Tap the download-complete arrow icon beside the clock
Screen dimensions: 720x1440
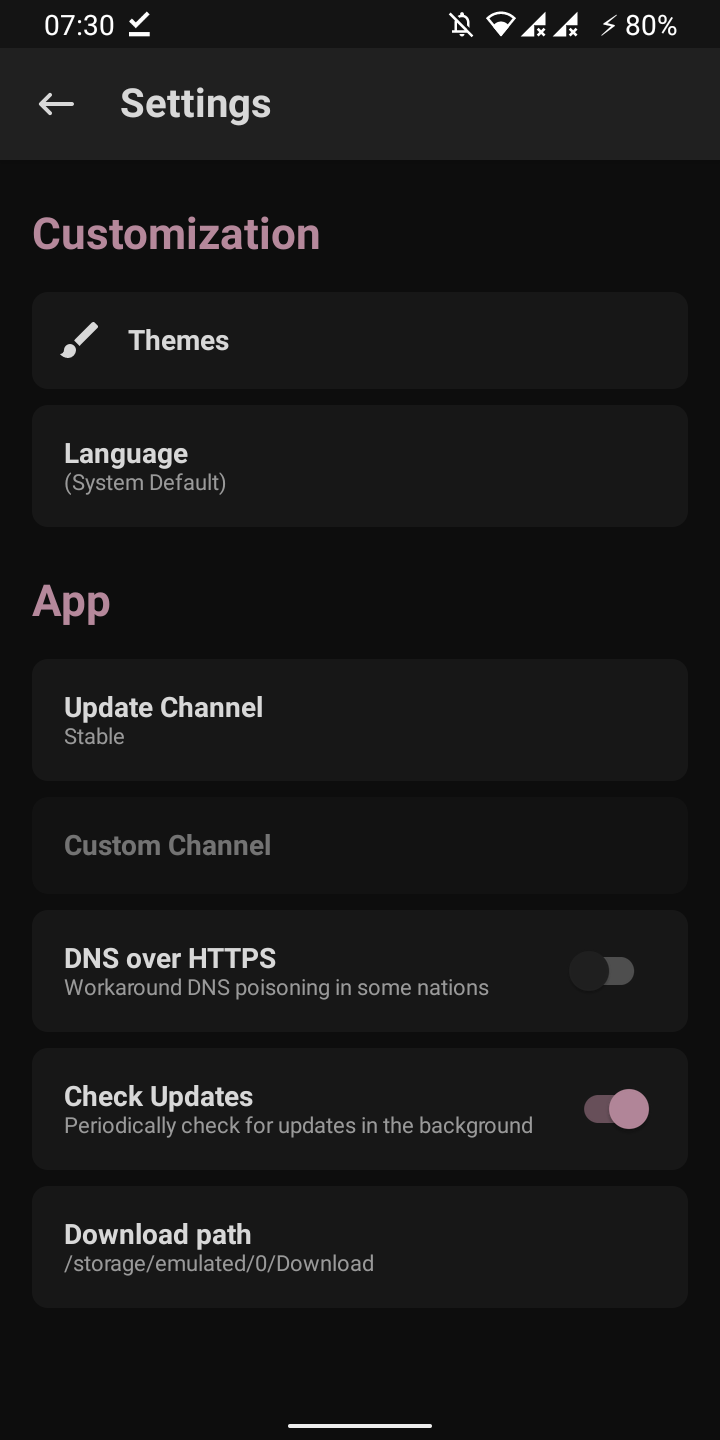coord(140,24)
